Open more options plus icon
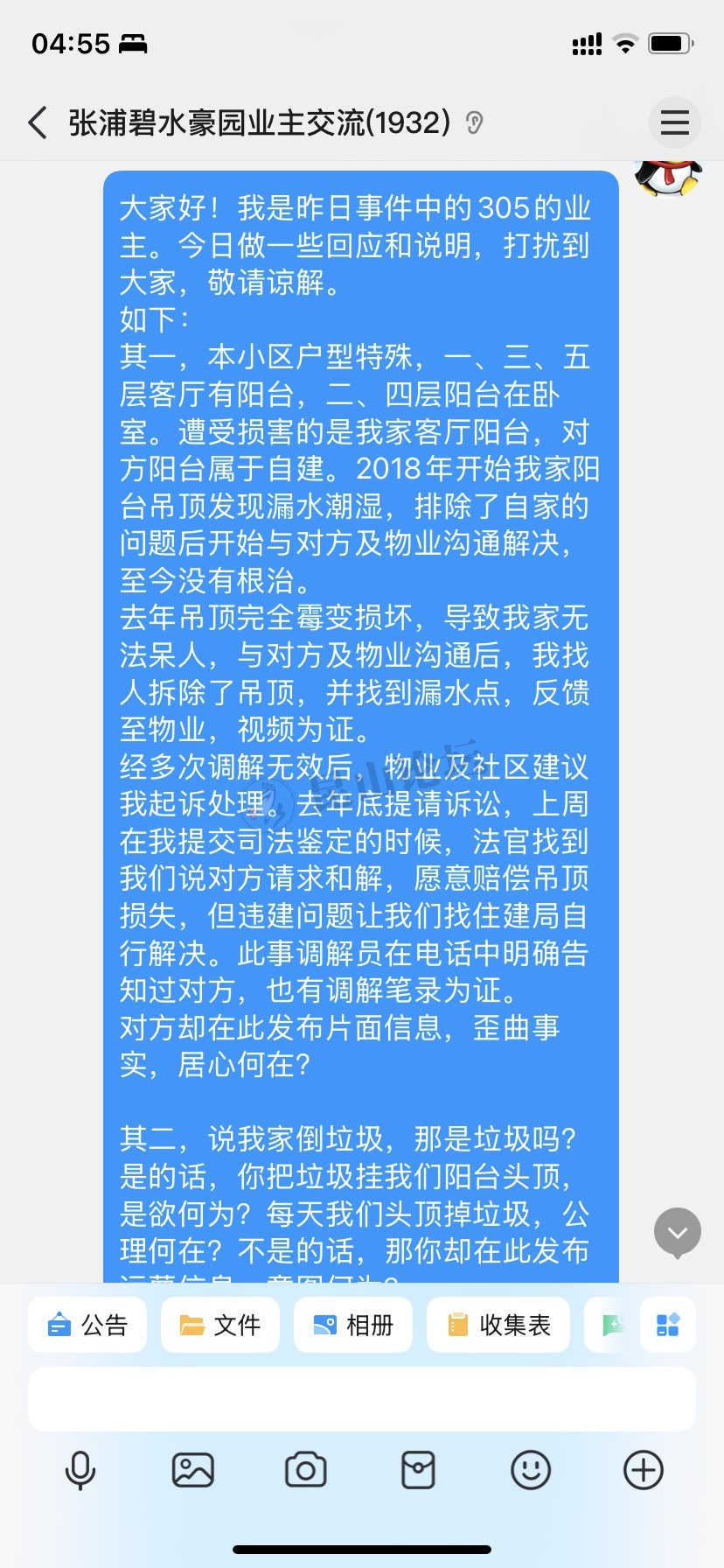Image resolution: width=724 pixels, height=1568 pixels. pos(644,1470)
